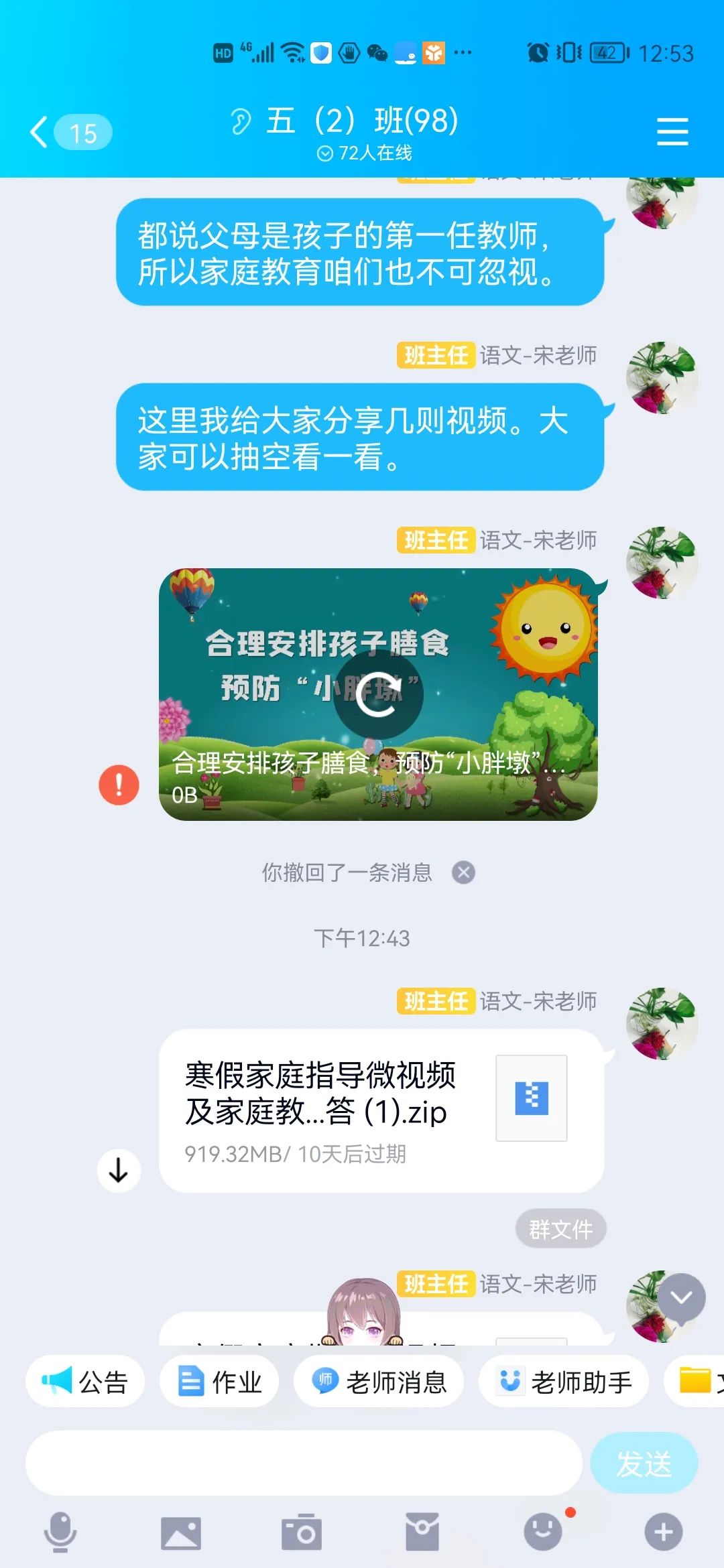The image size is (724, 1568).
Task: Open the camera to take photo
Action: 302,1532
